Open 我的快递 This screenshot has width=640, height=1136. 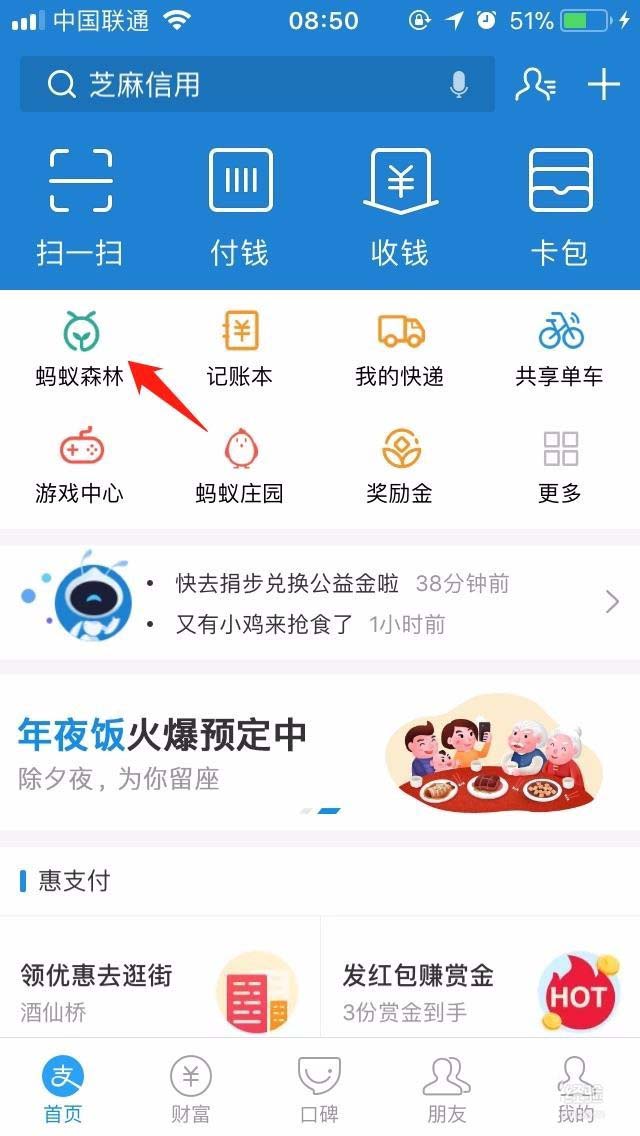pos(400,348)
